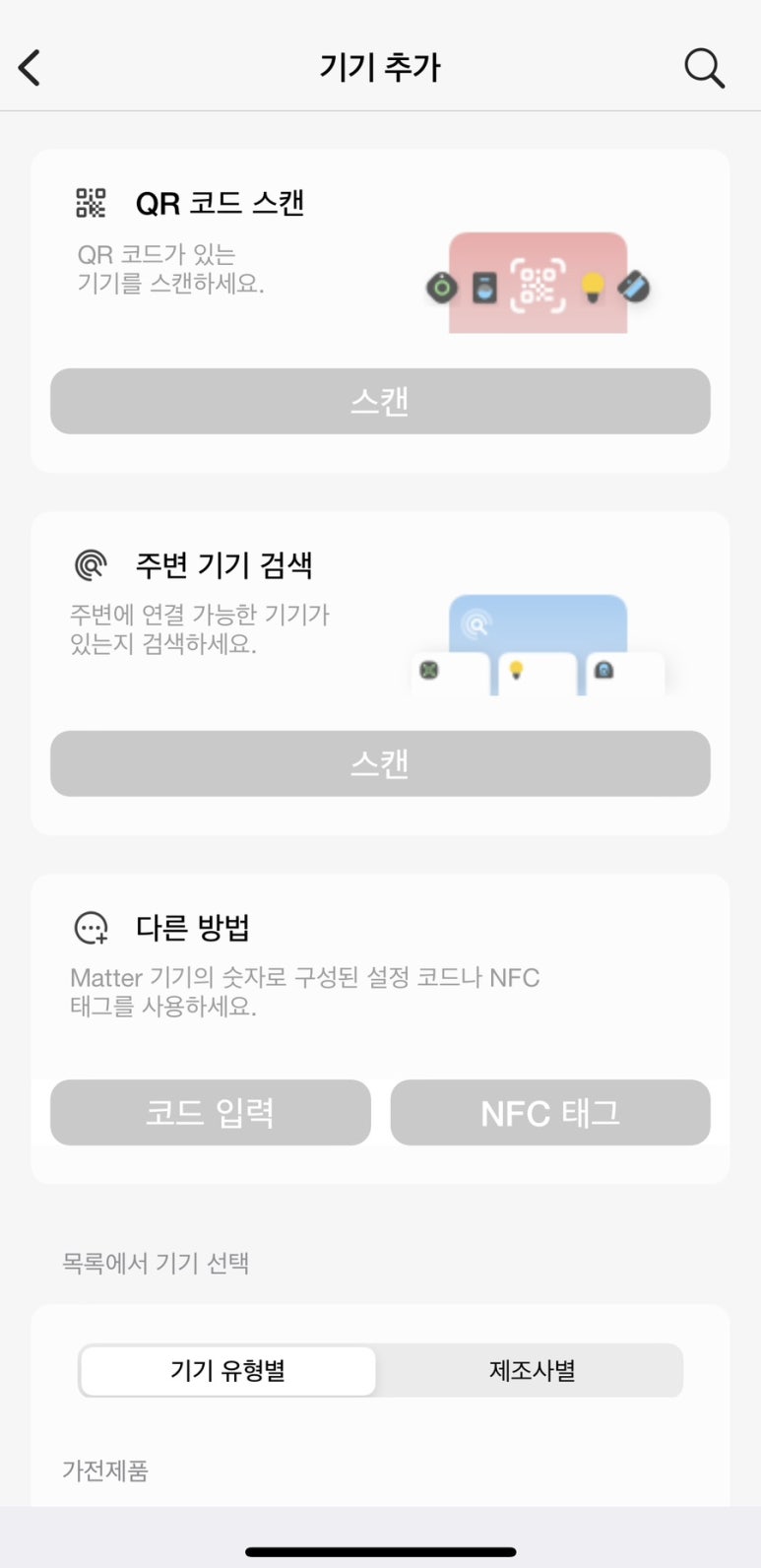Tap 스캔 under 주변 기기 검색
761x1568 pixels.
pos(380,763)
